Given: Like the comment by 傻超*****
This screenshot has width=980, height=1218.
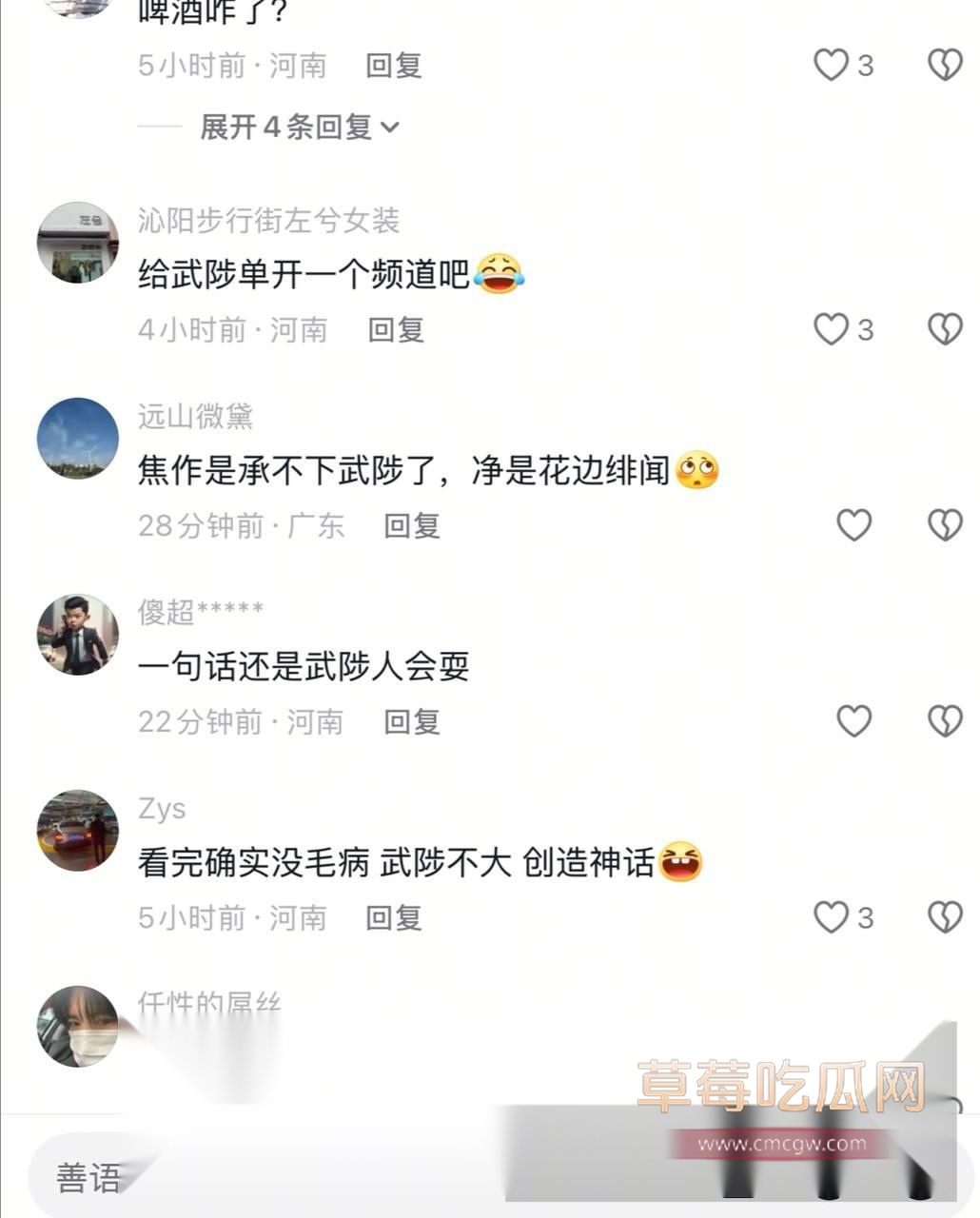Looking at the screenshot, I should [x=853, y=720].
